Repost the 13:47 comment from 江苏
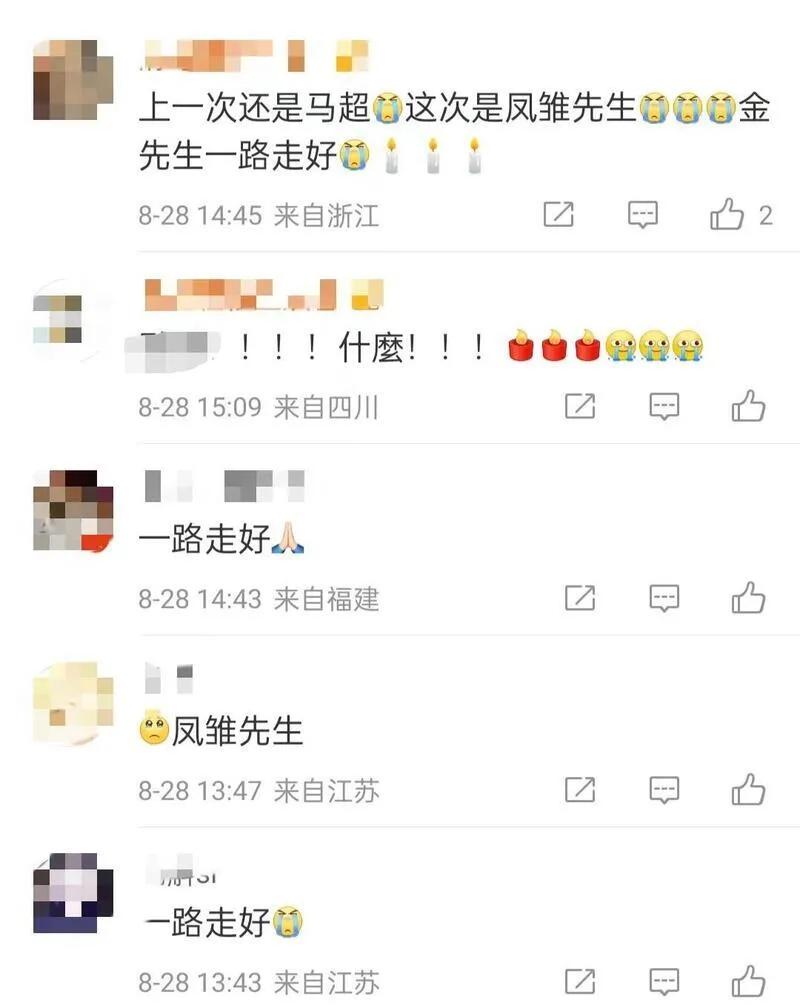Screen dimensions: 800x1005 click(580, 790)
